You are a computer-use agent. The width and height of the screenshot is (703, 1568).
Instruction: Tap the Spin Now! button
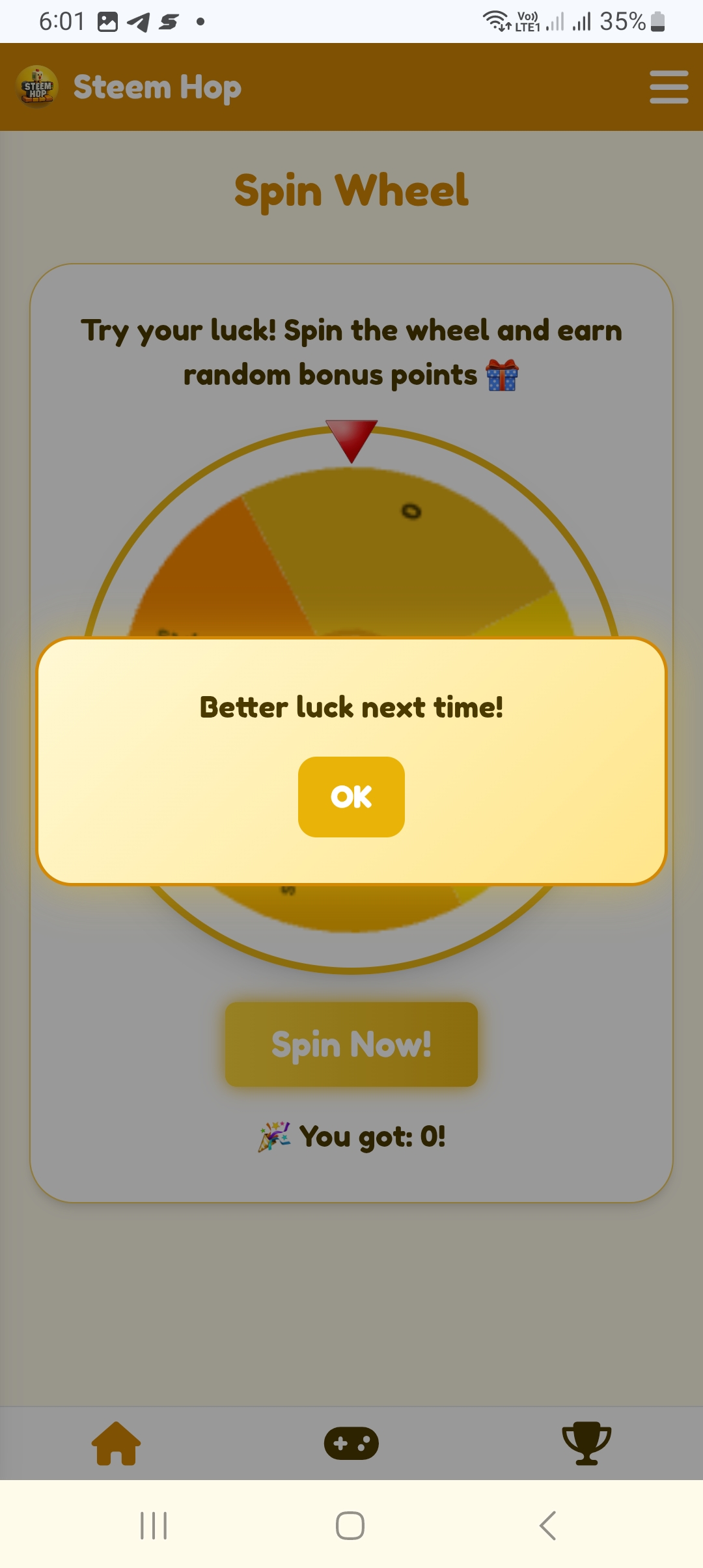351,1044
